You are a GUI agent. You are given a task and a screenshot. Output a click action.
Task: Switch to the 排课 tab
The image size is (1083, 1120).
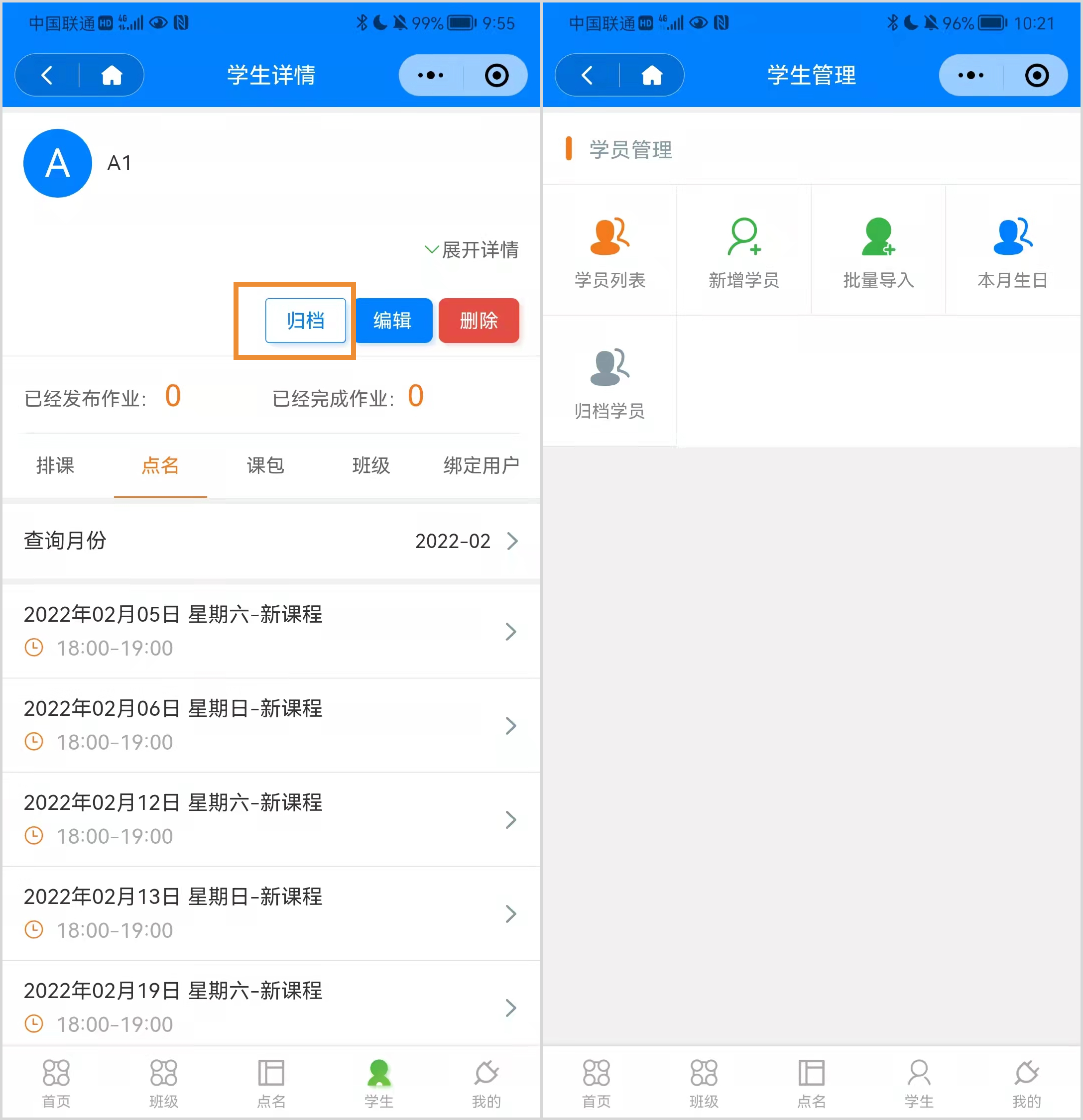55,466
